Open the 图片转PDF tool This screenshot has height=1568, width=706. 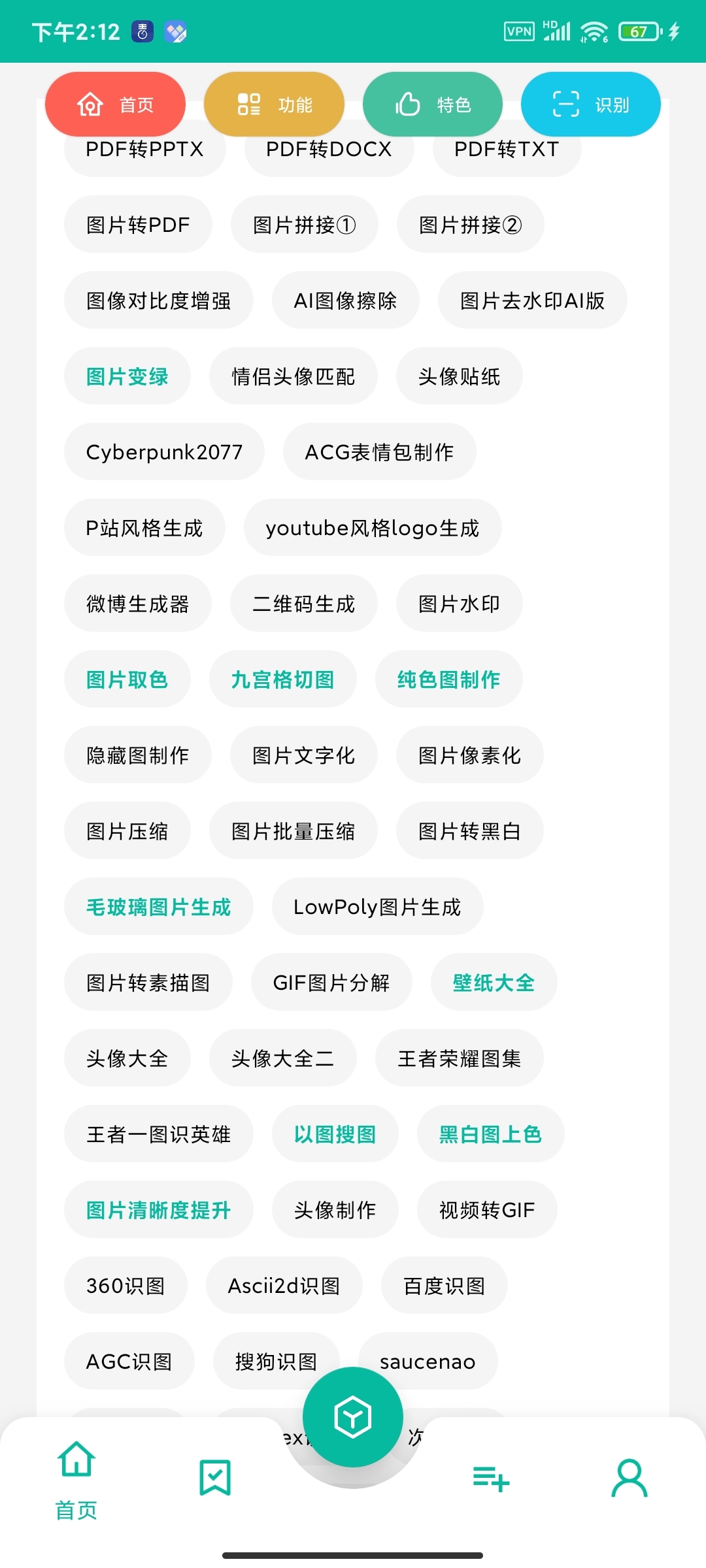[138, 225]
